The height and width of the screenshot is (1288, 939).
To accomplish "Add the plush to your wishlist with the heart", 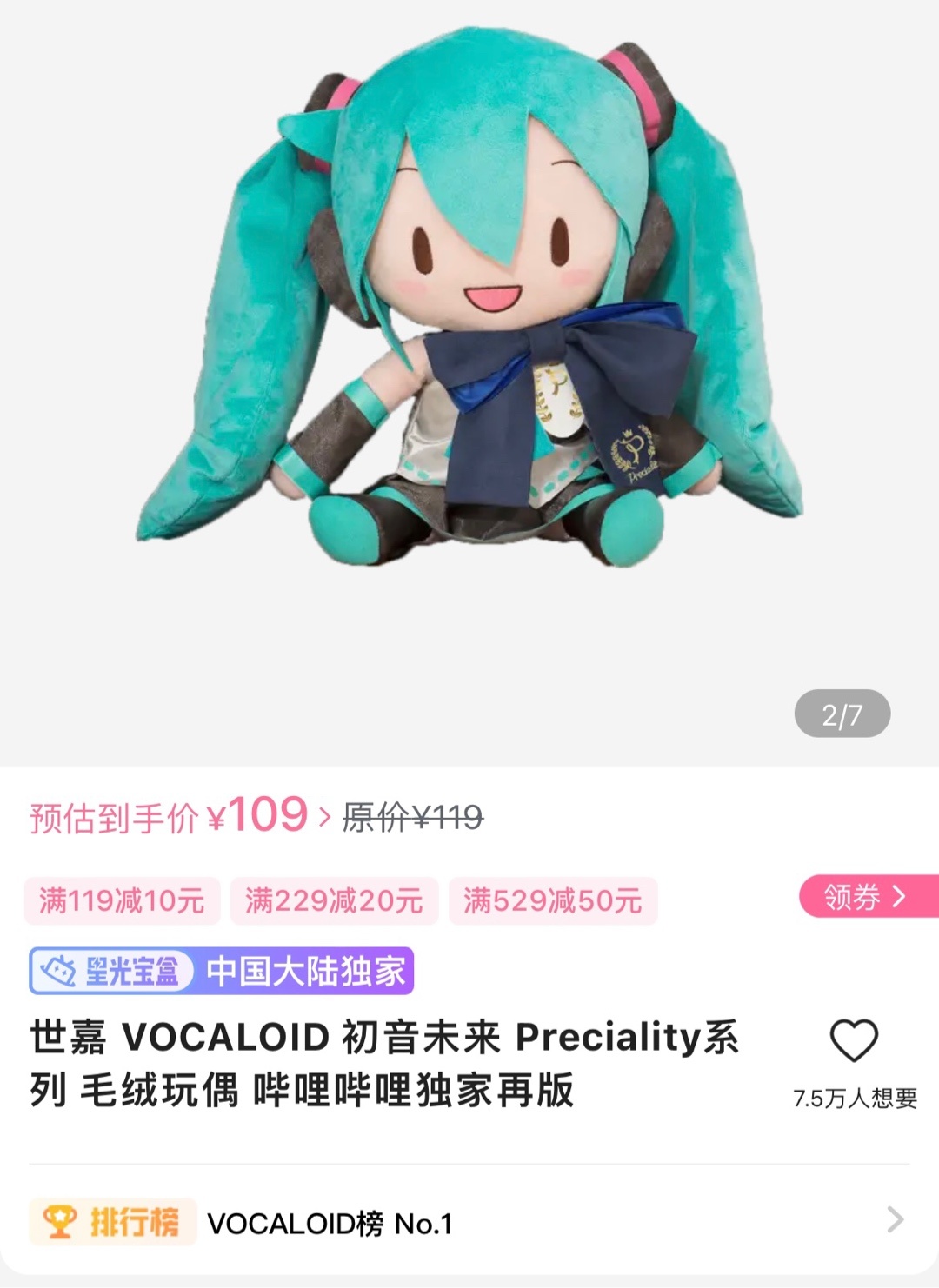I will click(x=854, y=1041).
